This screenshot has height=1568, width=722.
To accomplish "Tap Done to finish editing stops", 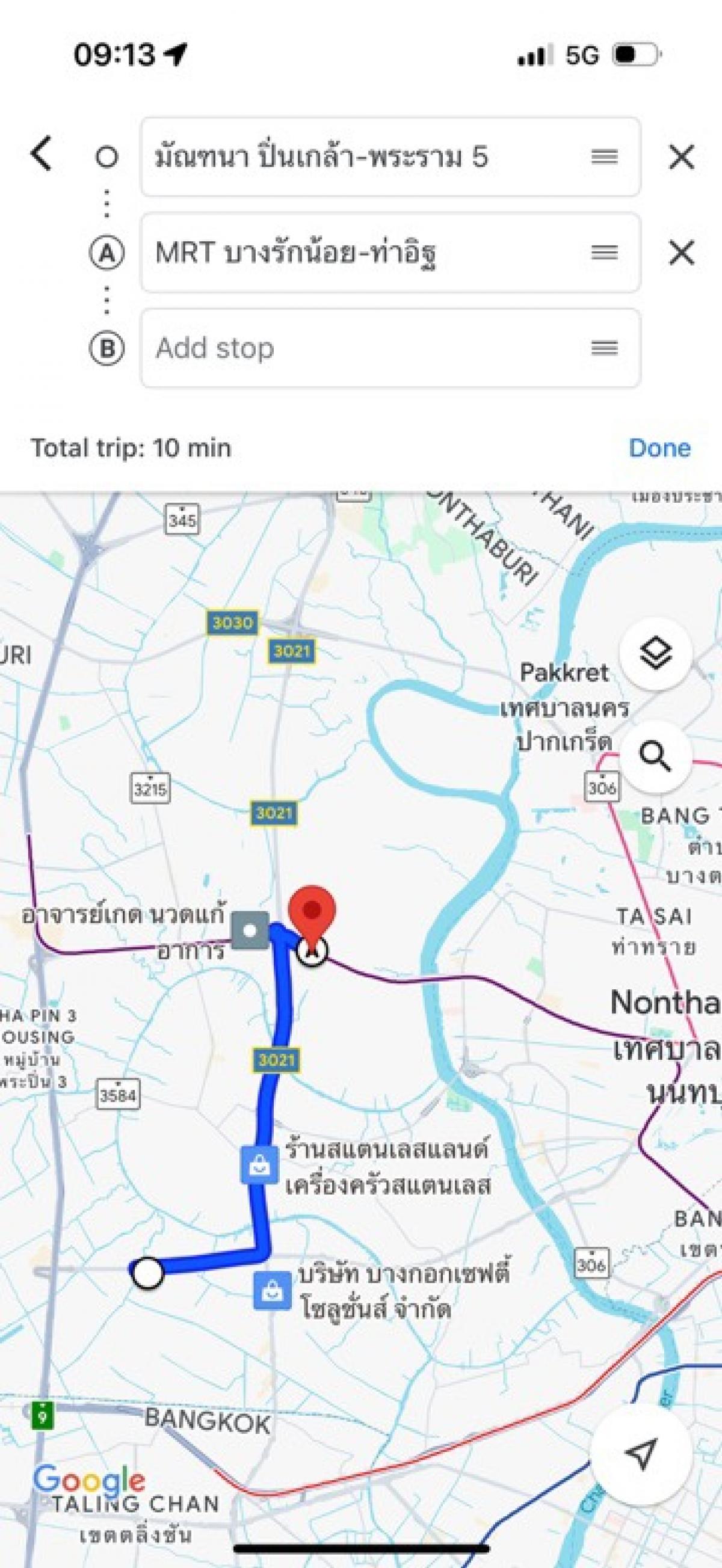I will click(659, 448).
